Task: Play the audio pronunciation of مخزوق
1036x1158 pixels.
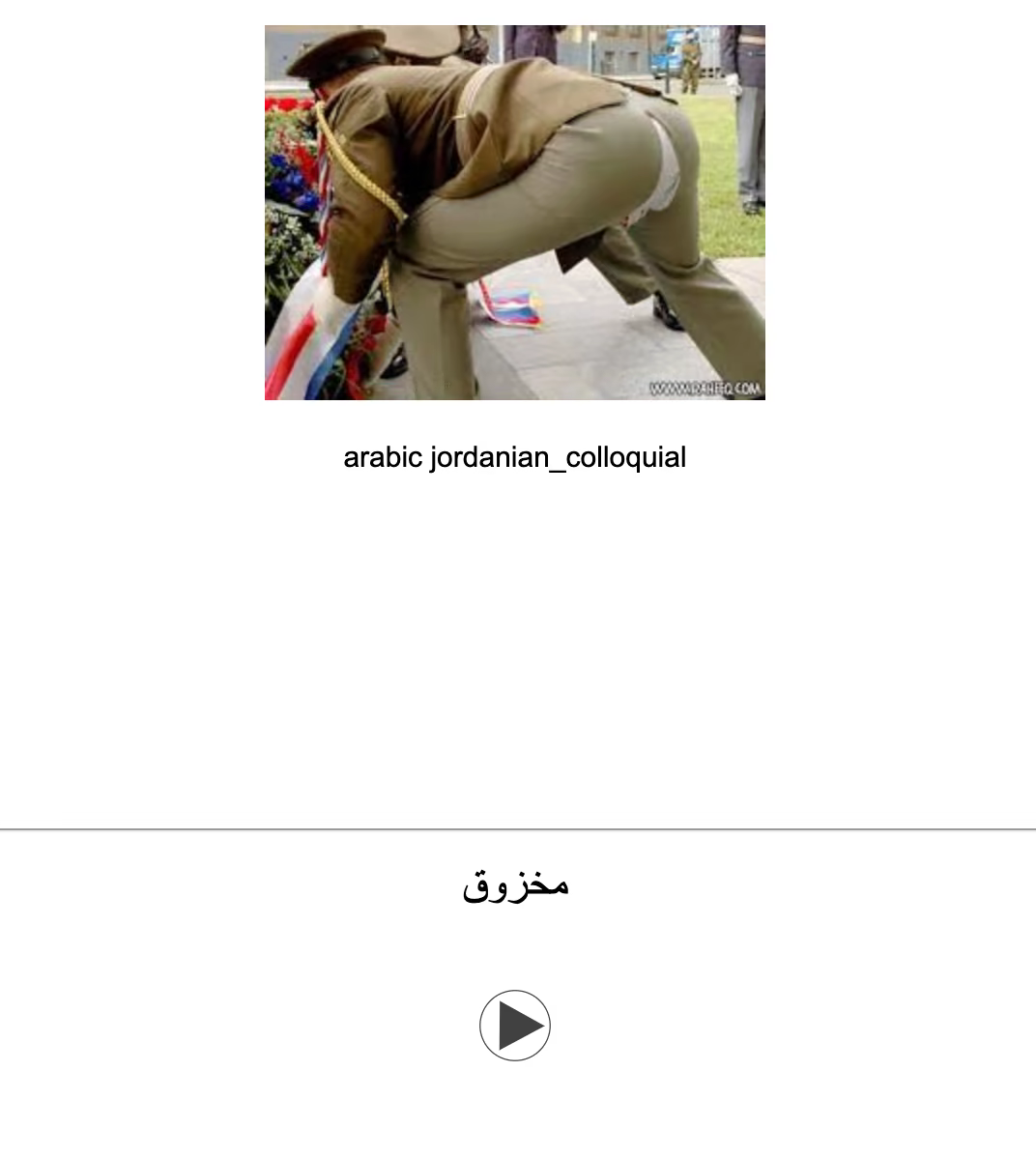Action: coord(515,1026)
